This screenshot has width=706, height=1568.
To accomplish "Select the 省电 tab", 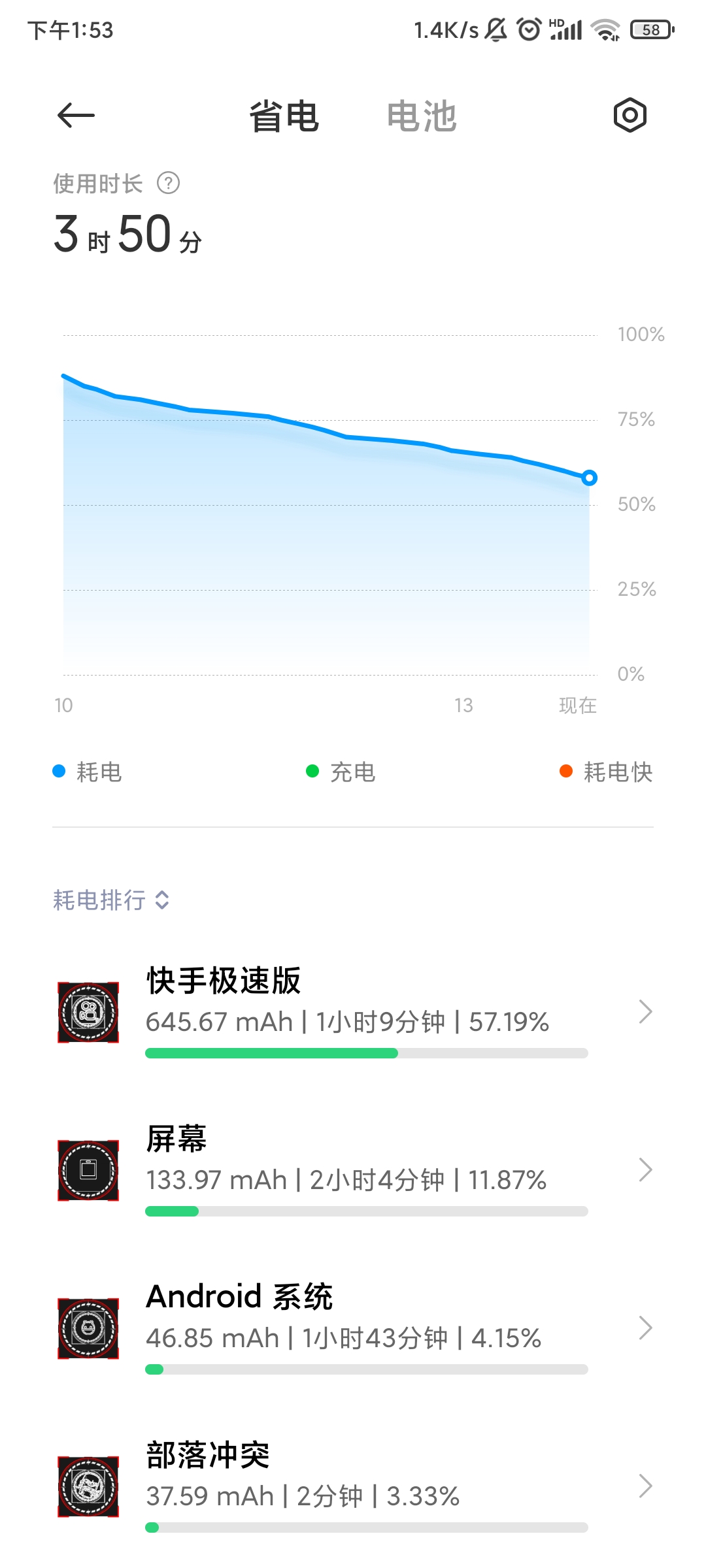I will coord(284,117).
